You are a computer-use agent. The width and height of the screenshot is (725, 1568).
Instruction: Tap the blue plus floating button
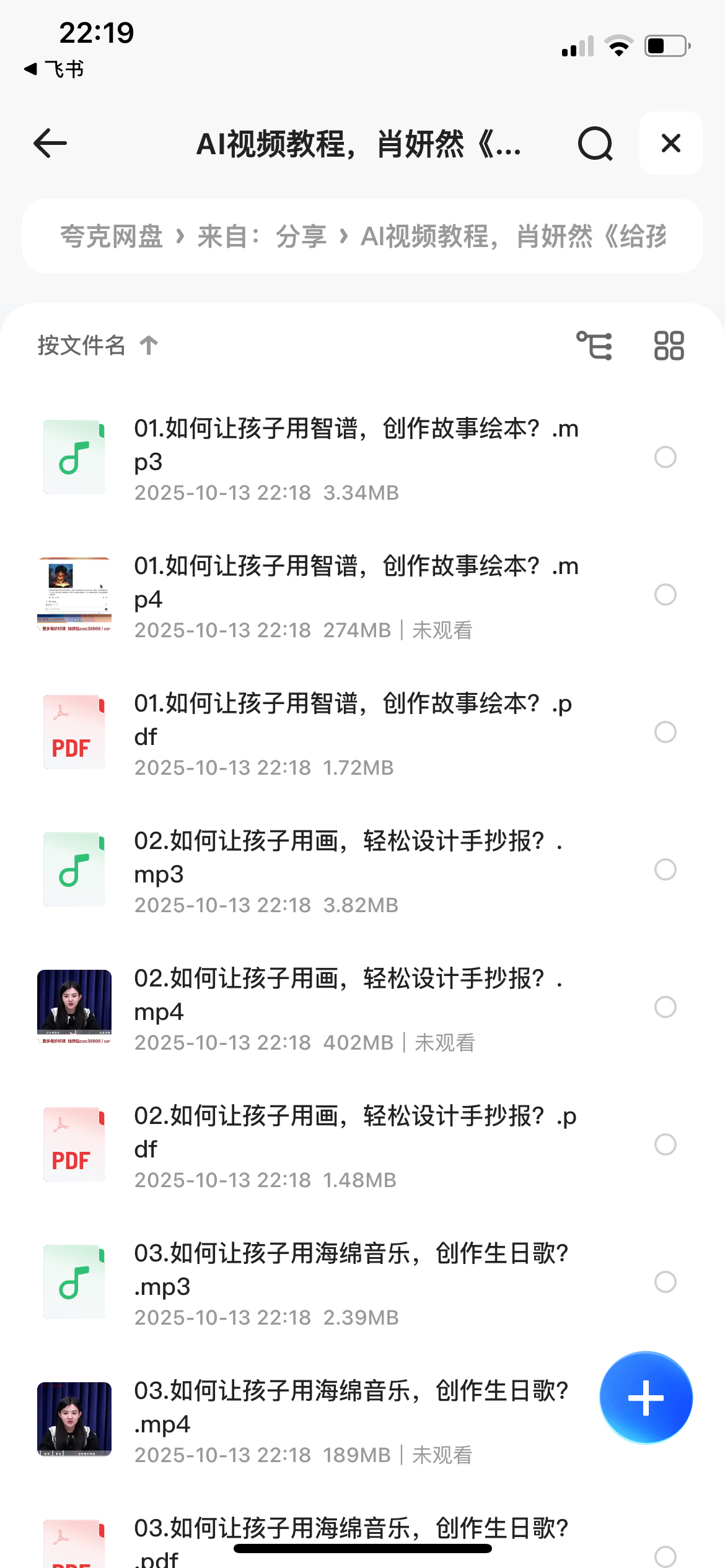pos(646,1398)
